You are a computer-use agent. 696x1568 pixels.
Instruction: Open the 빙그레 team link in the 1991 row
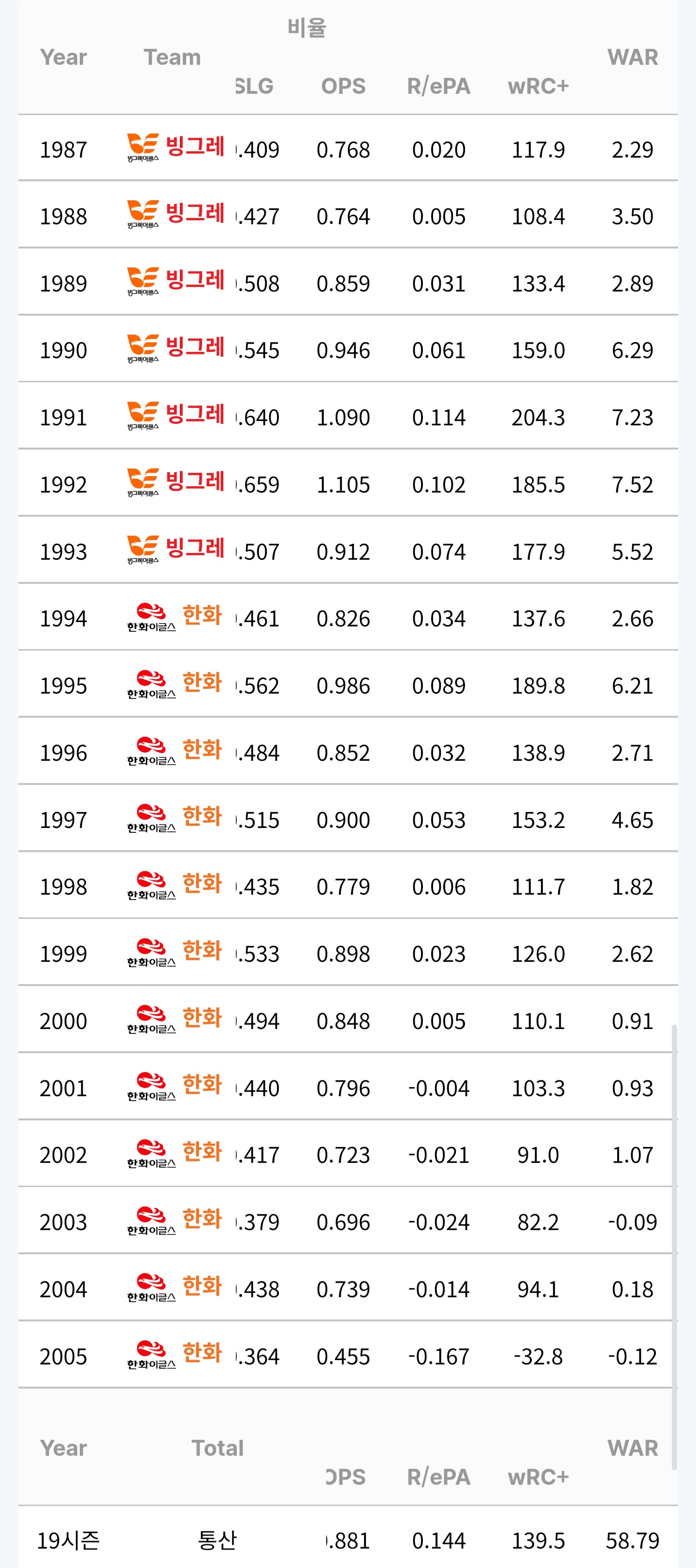coord(175,416)
